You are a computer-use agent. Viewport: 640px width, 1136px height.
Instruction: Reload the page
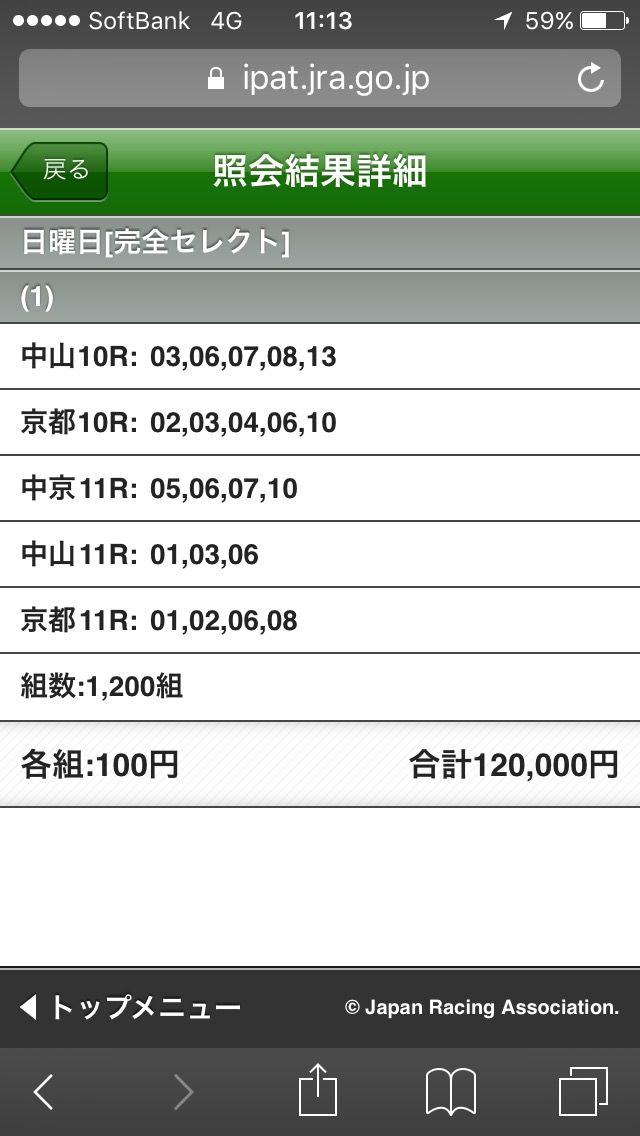591,79
